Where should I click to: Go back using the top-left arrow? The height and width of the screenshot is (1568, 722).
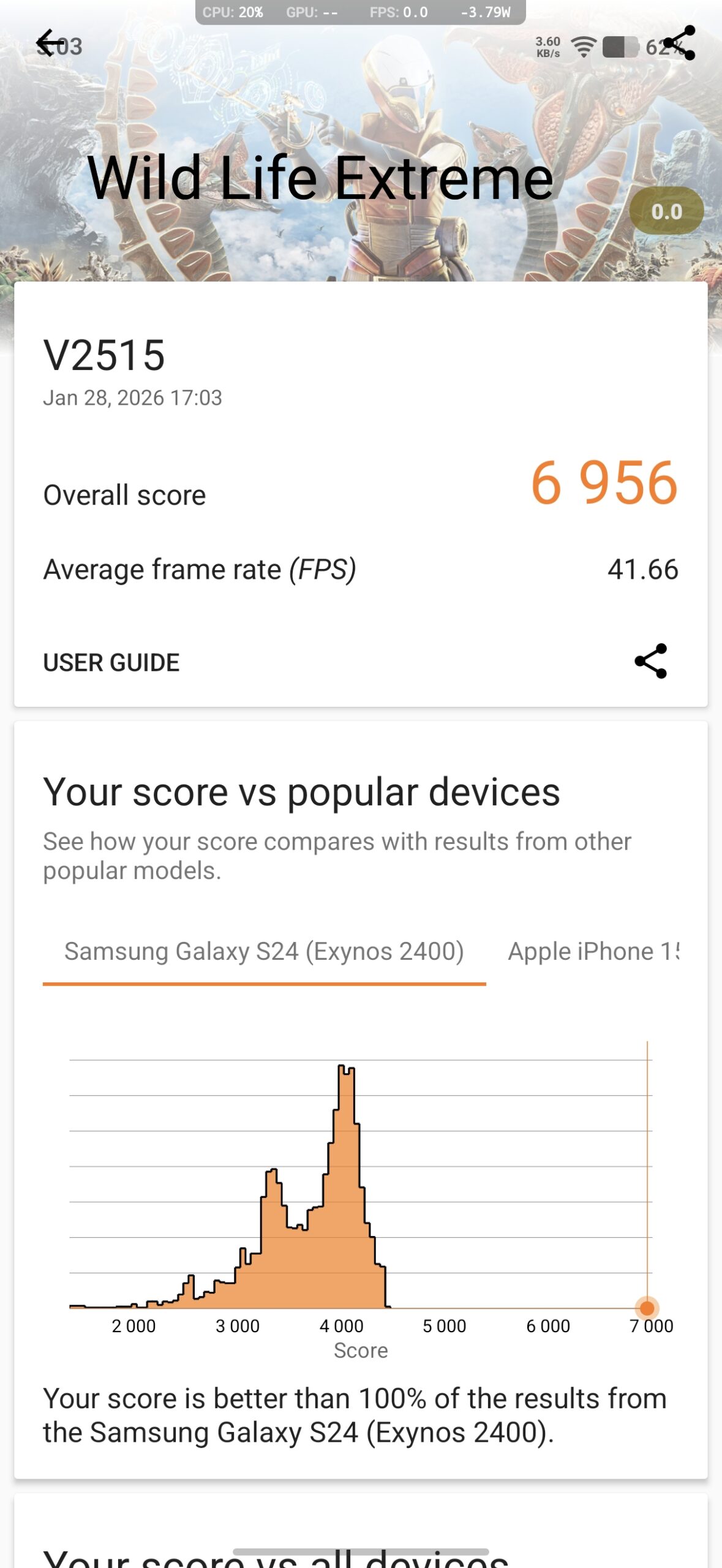pos(50,43)
